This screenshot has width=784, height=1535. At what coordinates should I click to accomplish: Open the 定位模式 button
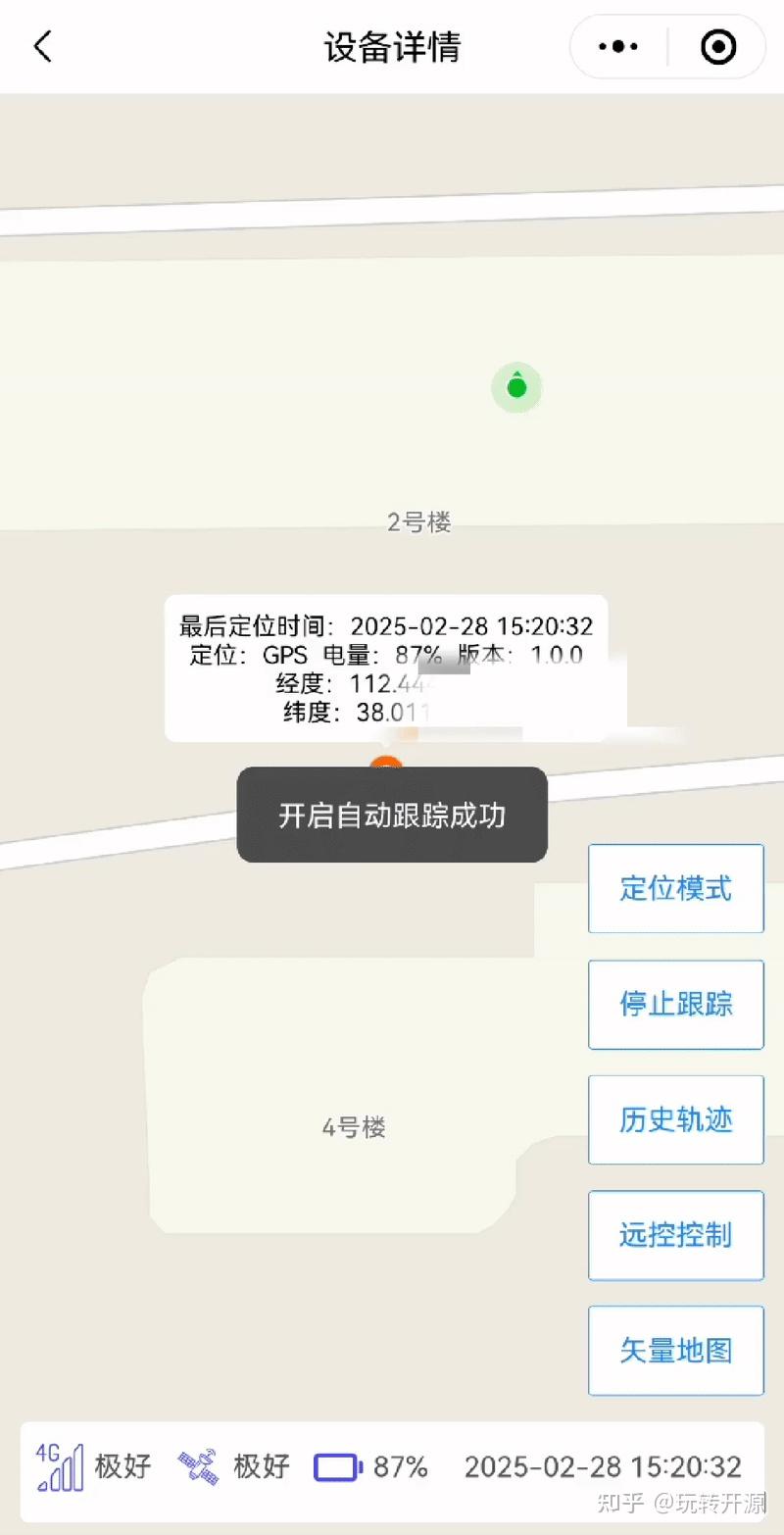click(x=676, y=888)
